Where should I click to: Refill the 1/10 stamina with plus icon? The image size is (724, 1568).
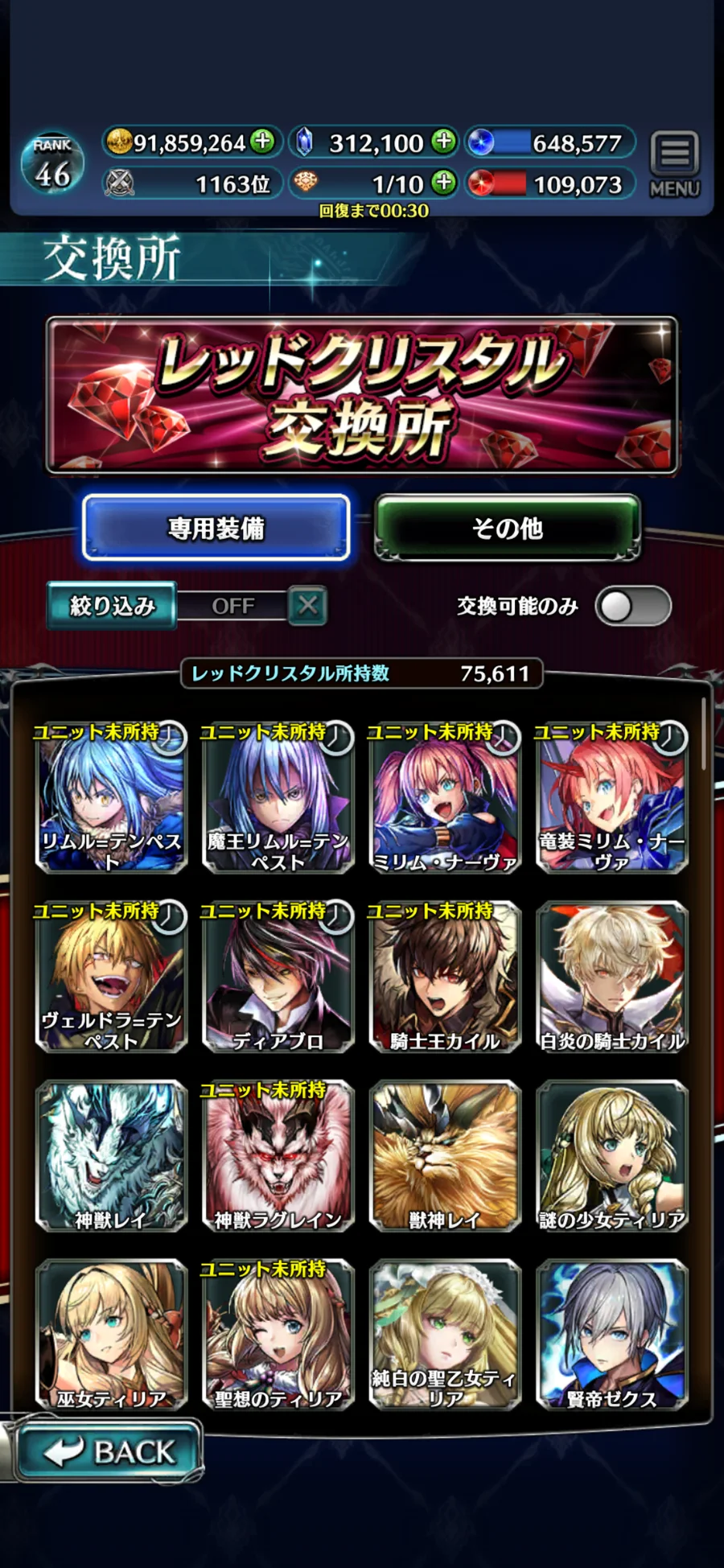pyautogui.click(x=443, y=183)
